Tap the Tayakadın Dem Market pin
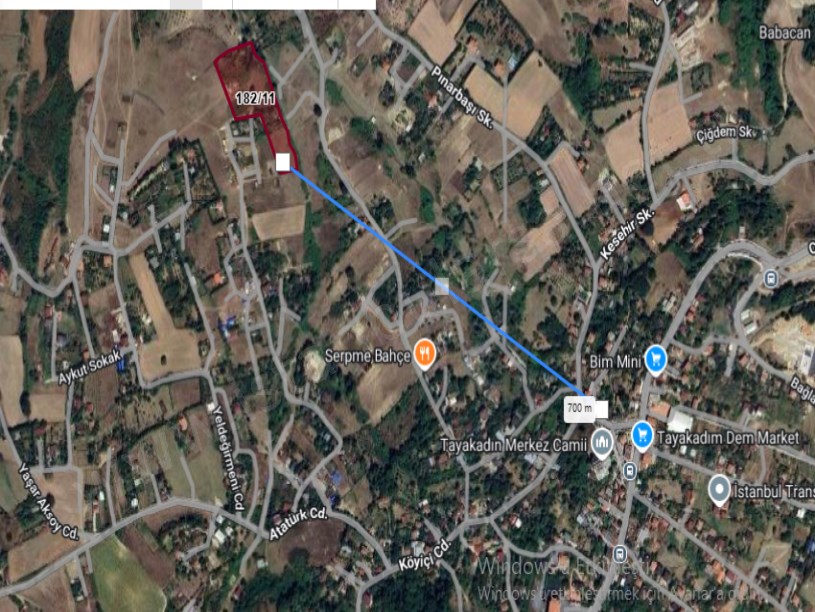The width and height of the screenshot is (815, 612). pyautogui.click(x=643, y=435)
